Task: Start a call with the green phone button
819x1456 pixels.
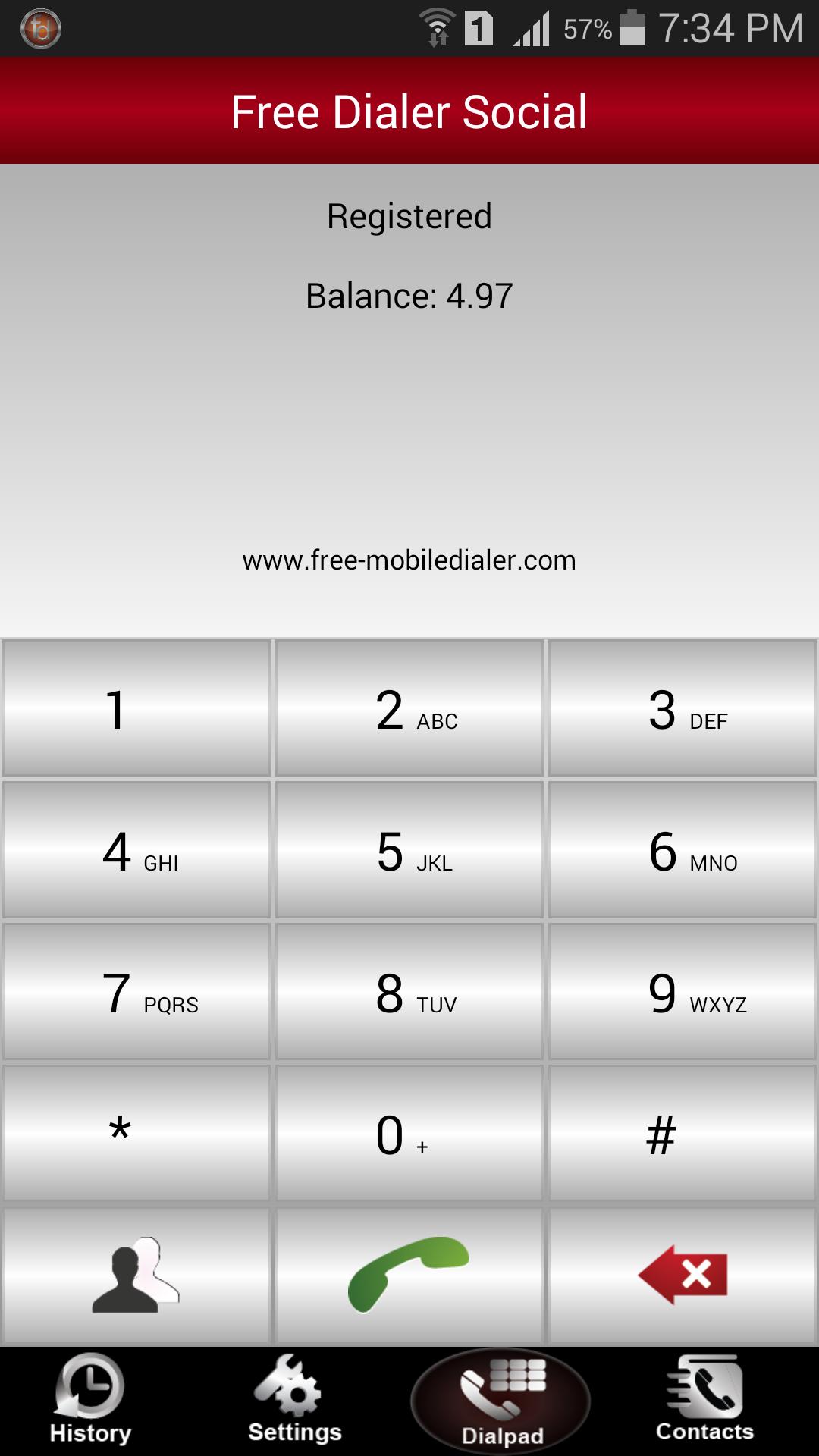Action: click(409, 1276)
